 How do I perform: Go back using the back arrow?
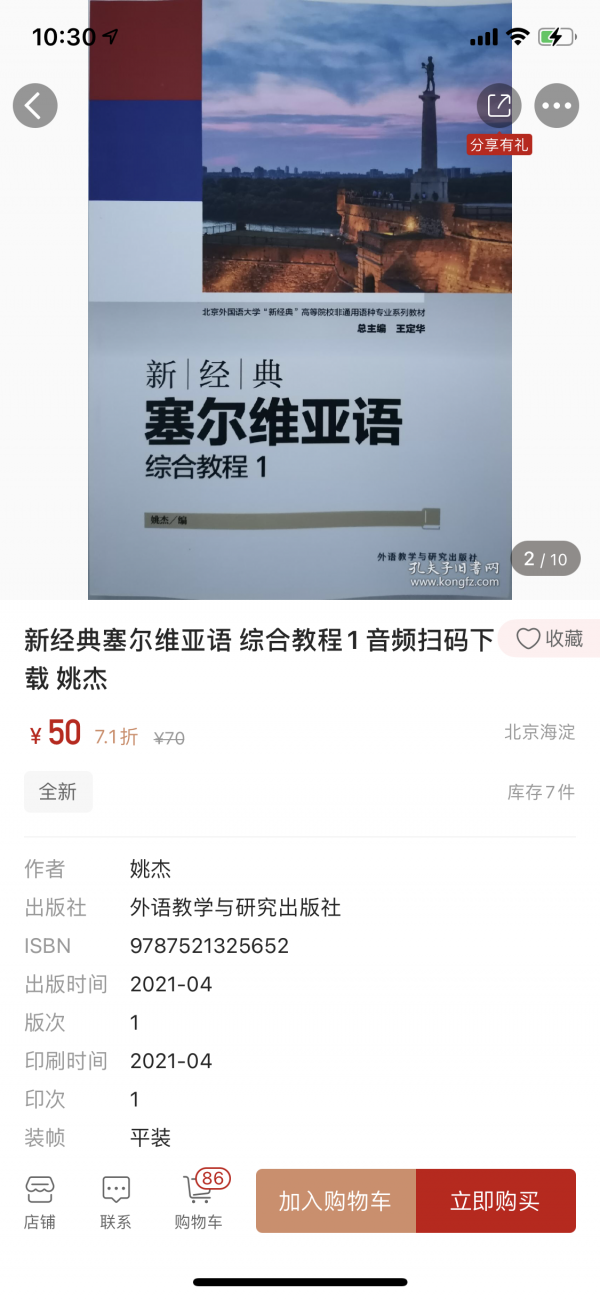click(x=35, y=105)
